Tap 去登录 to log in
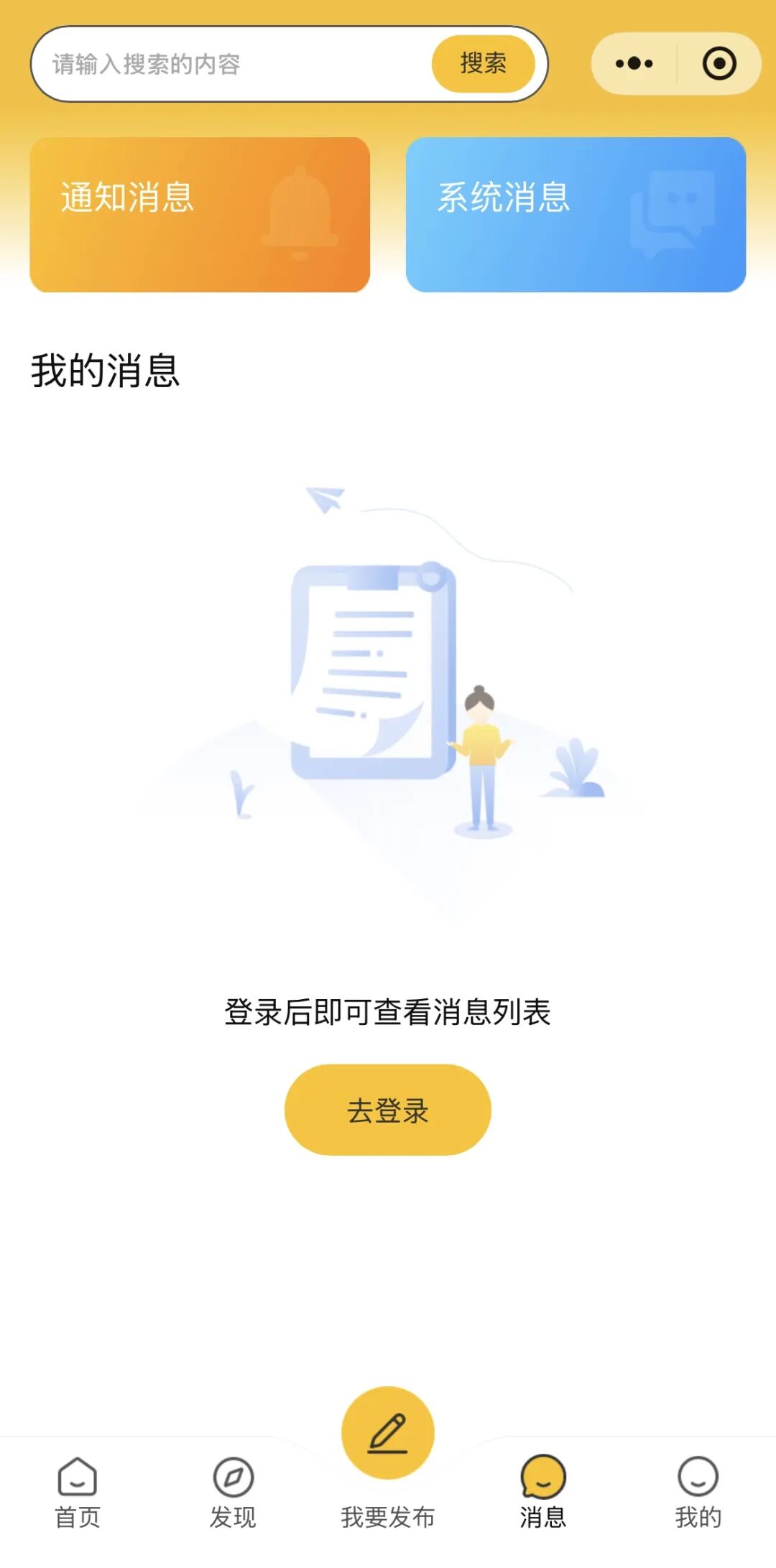Image resolution: width=776 pixels, height=1568 pixels. (x=388, y=1110)
